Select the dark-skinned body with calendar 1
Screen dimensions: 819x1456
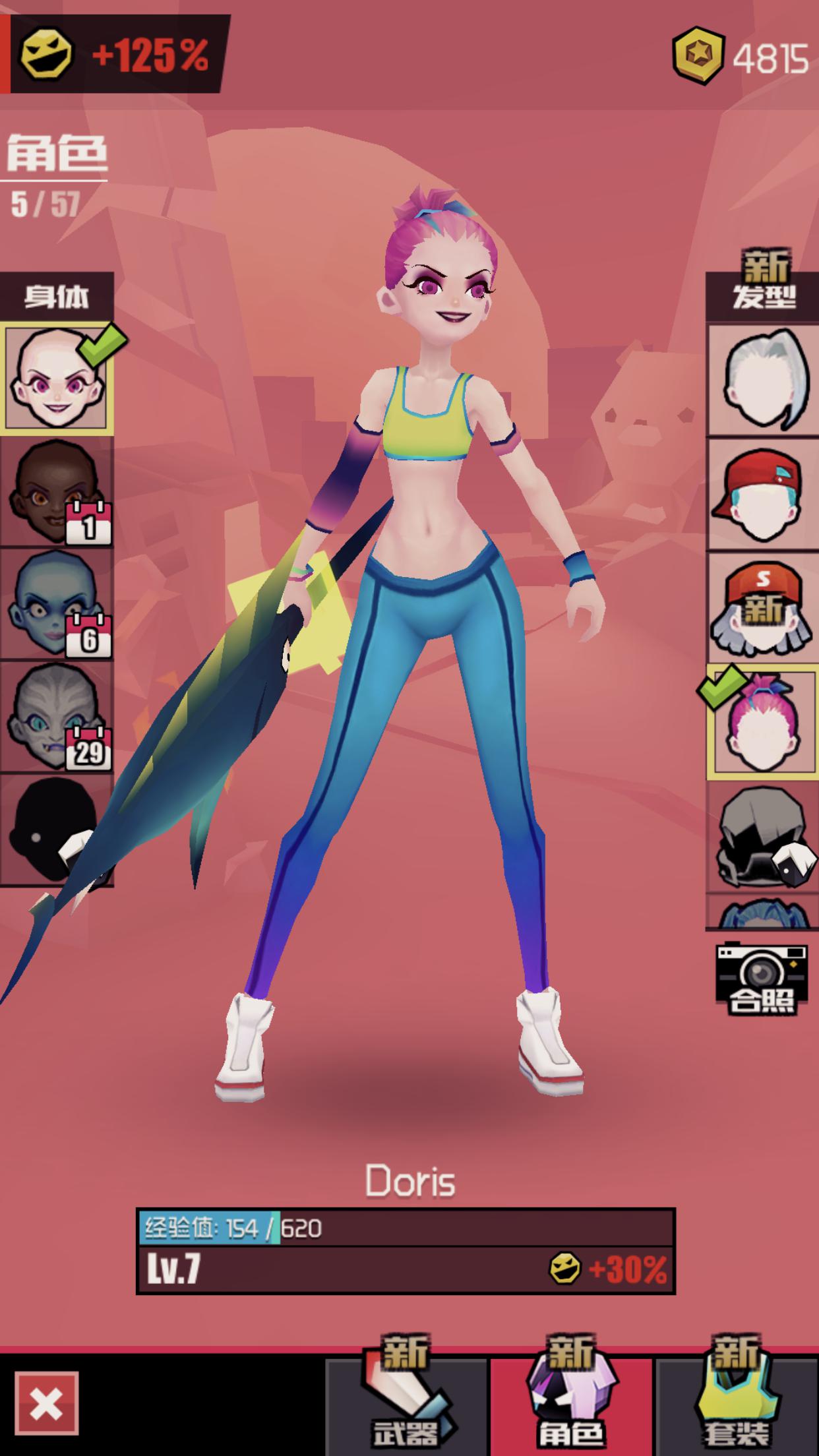tap(56, 493)
